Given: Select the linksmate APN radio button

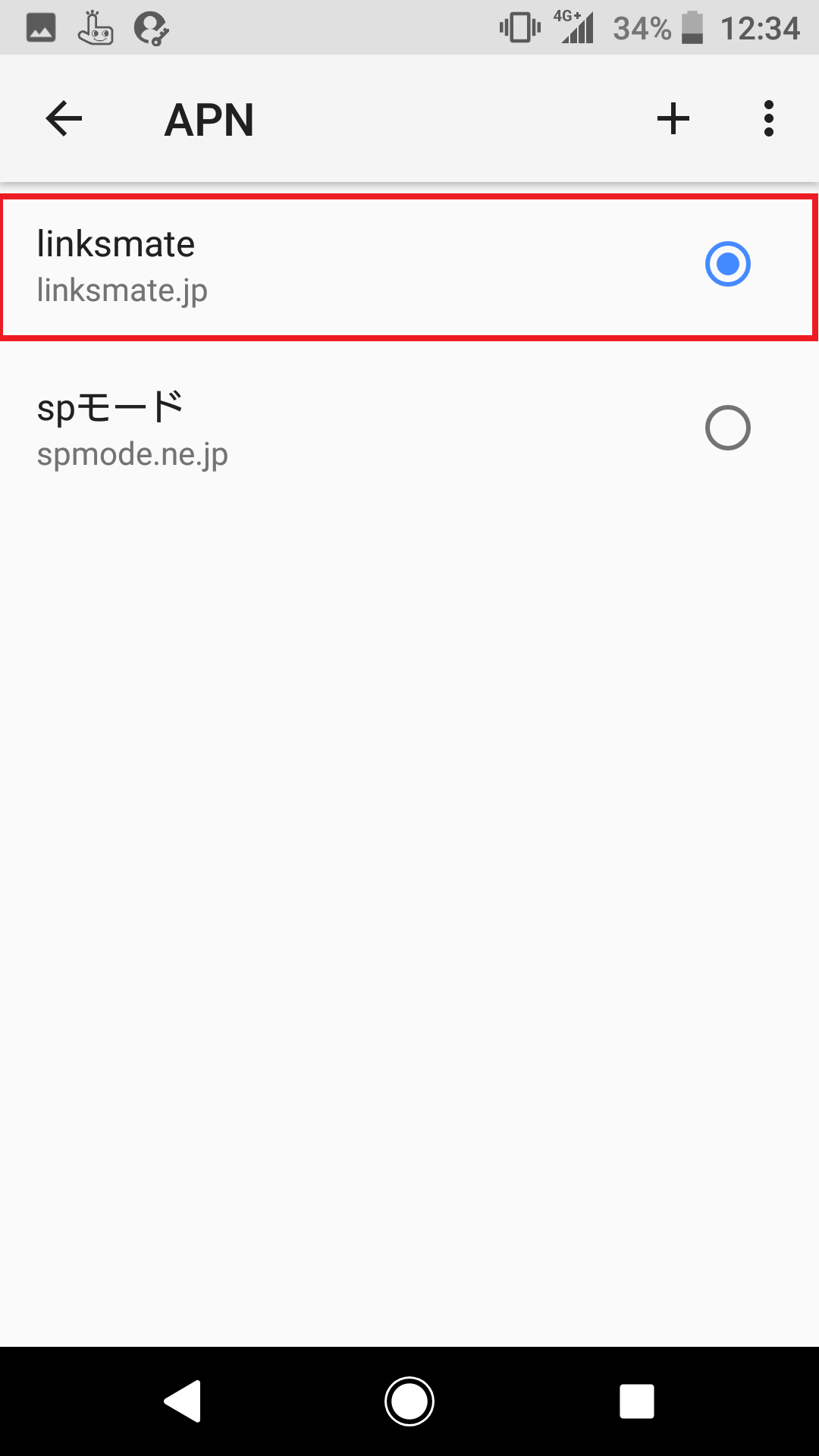Looking at the screenshot, I should point(727,265).
